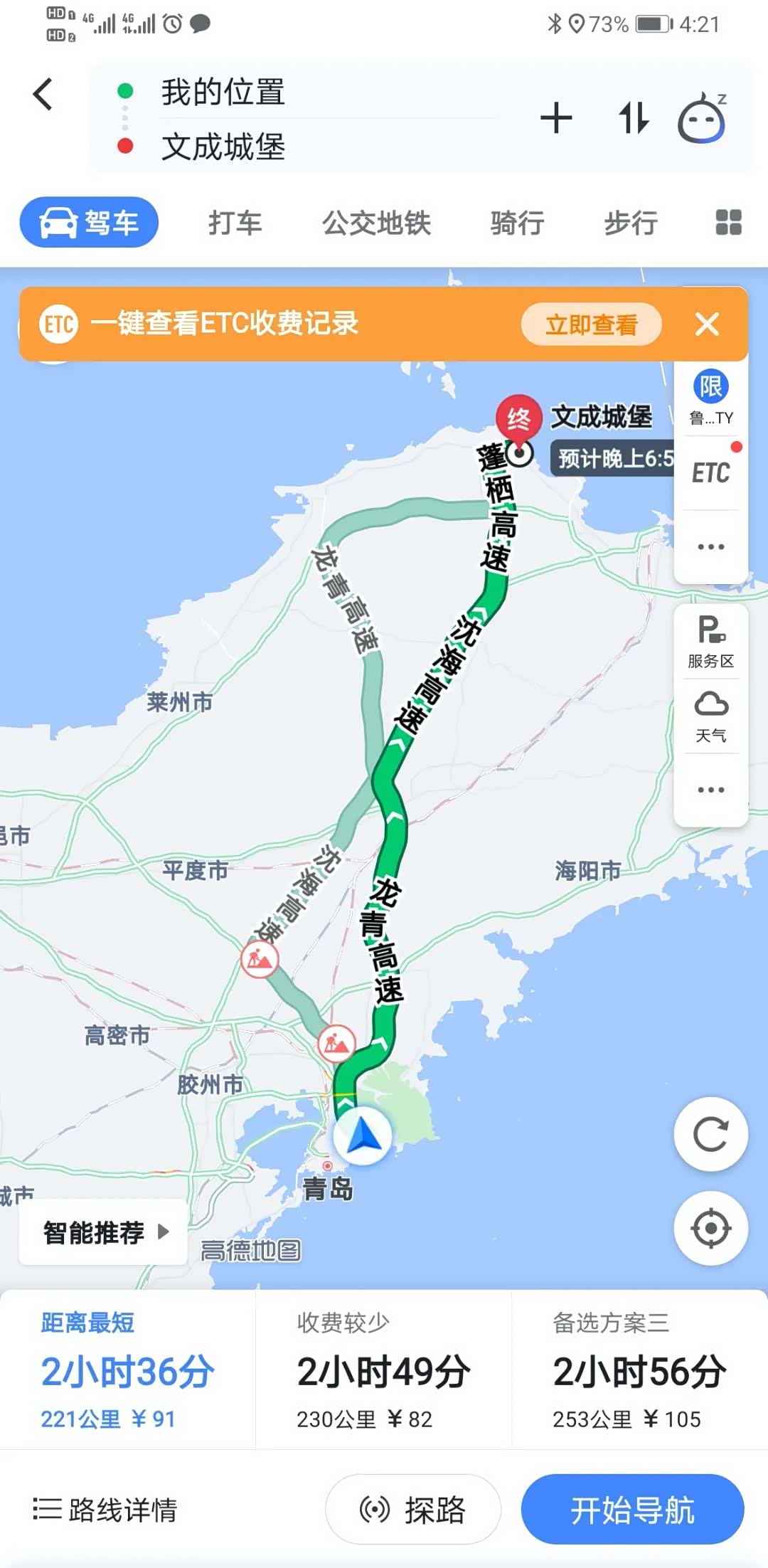Select the 骑行 travel mode
The image size is (768, 1568).
point(517,223)
